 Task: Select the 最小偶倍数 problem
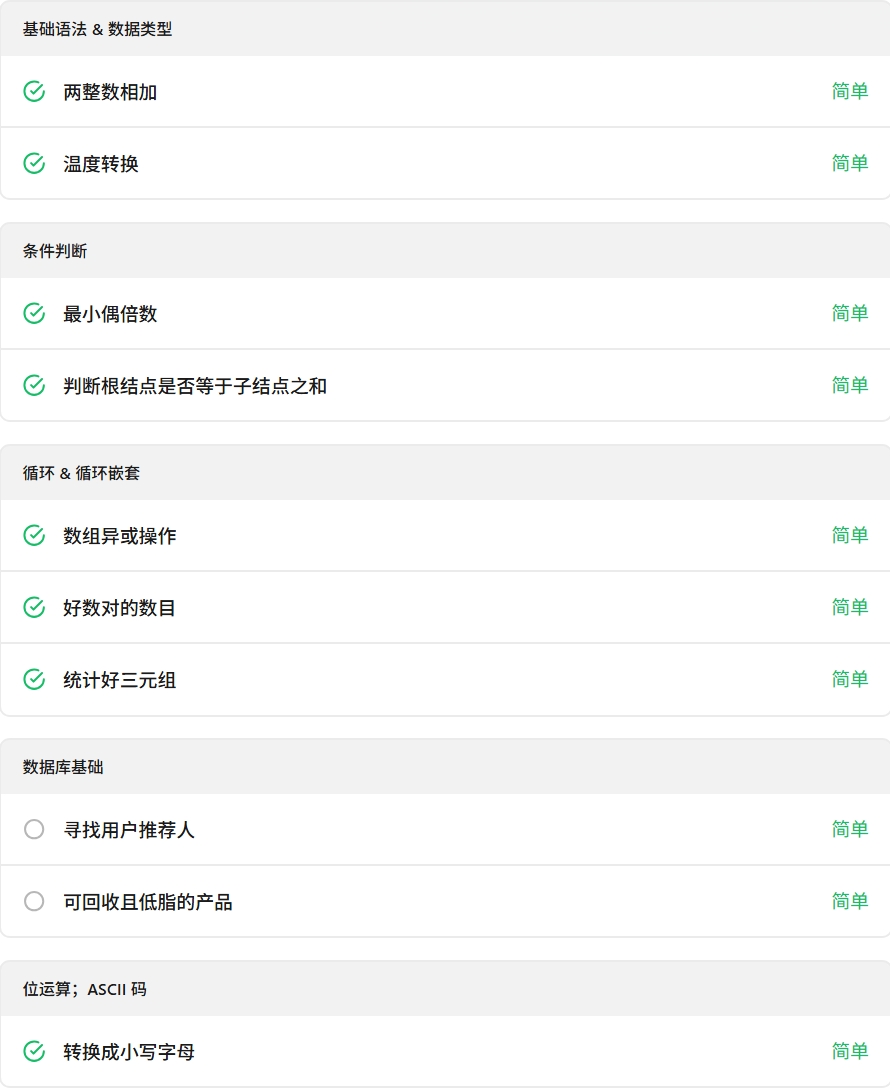pos(110,314)
